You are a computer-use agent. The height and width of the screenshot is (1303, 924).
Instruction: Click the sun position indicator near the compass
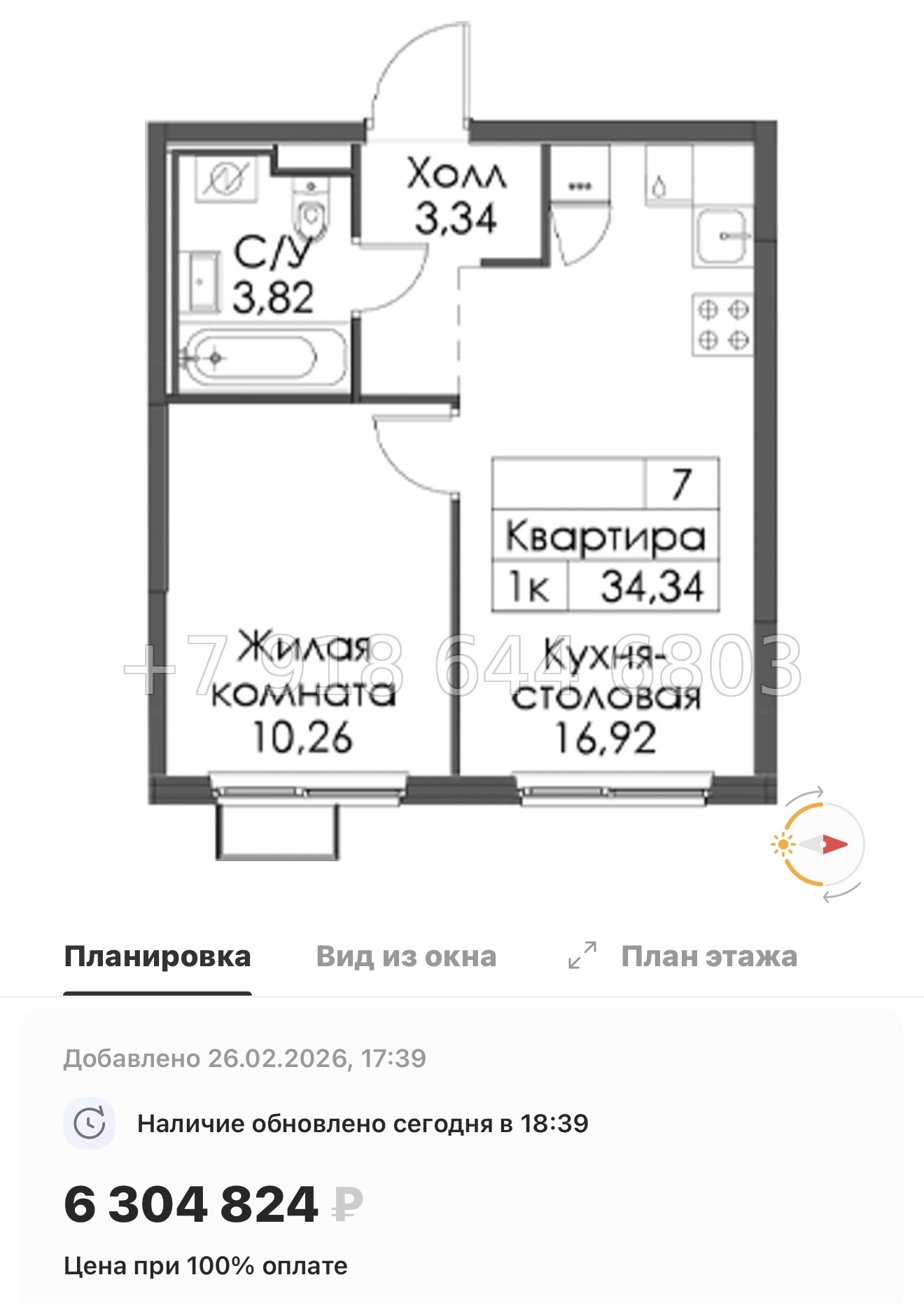(x=783, y=844)
